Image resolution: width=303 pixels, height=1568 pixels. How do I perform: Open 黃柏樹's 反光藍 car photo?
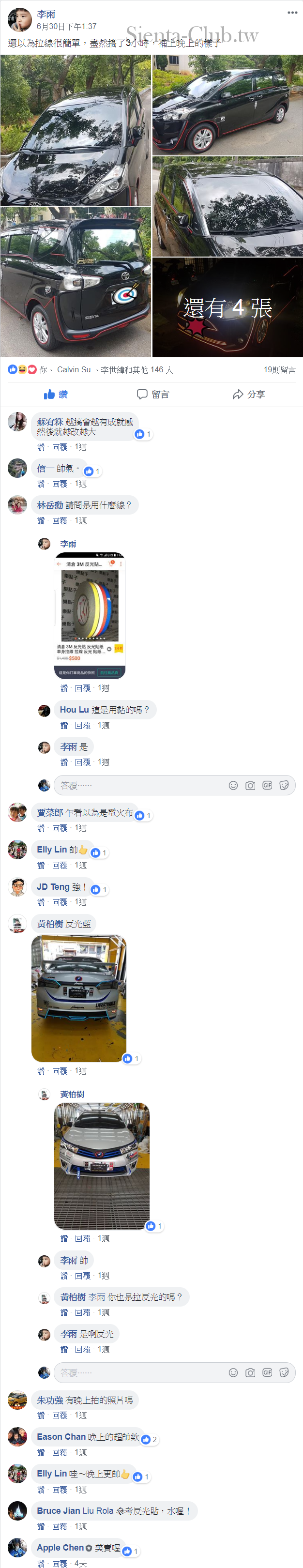[79, 998]
